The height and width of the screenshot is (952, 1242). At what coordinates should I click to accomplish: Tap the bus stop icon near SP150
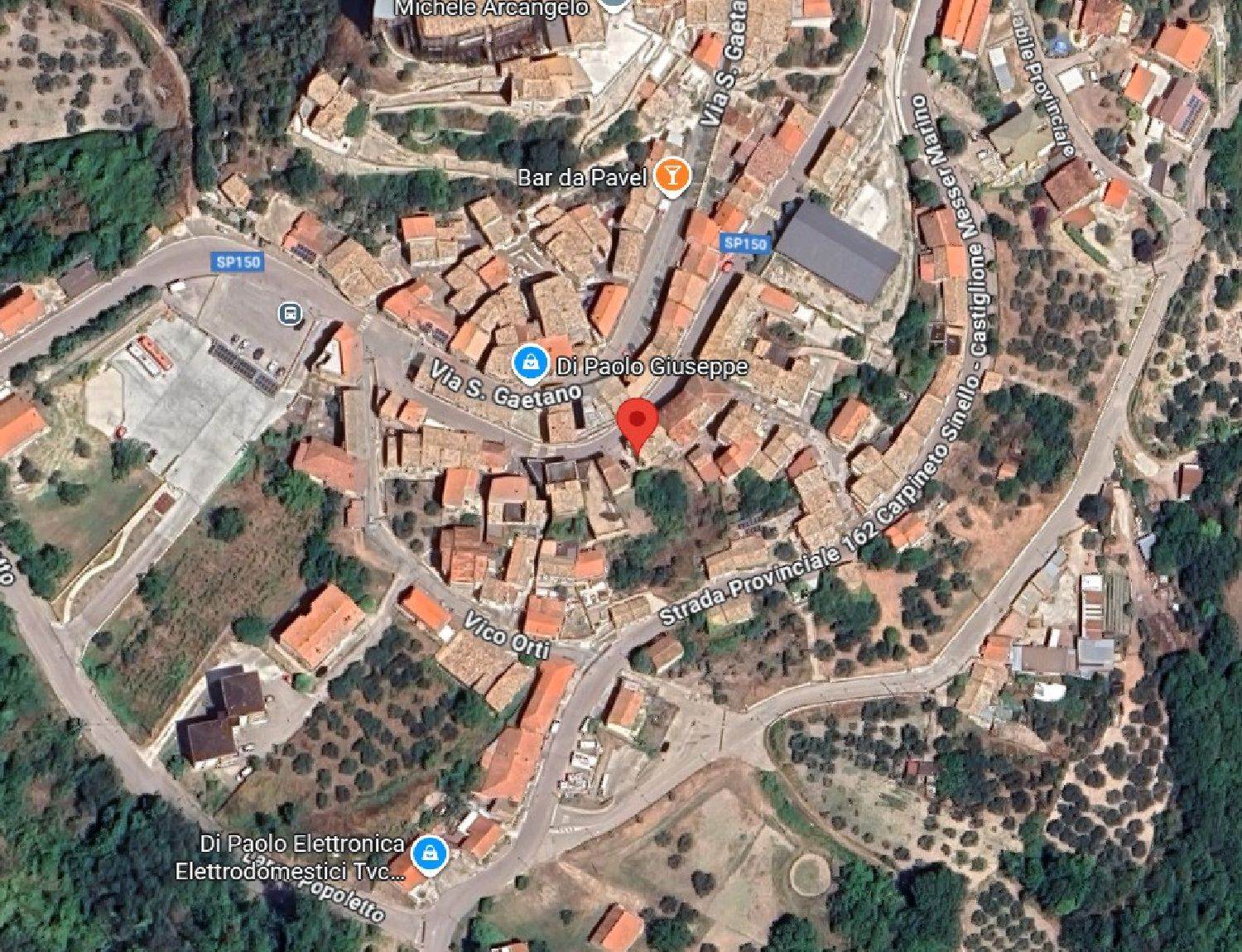click(x=290, y=313)
